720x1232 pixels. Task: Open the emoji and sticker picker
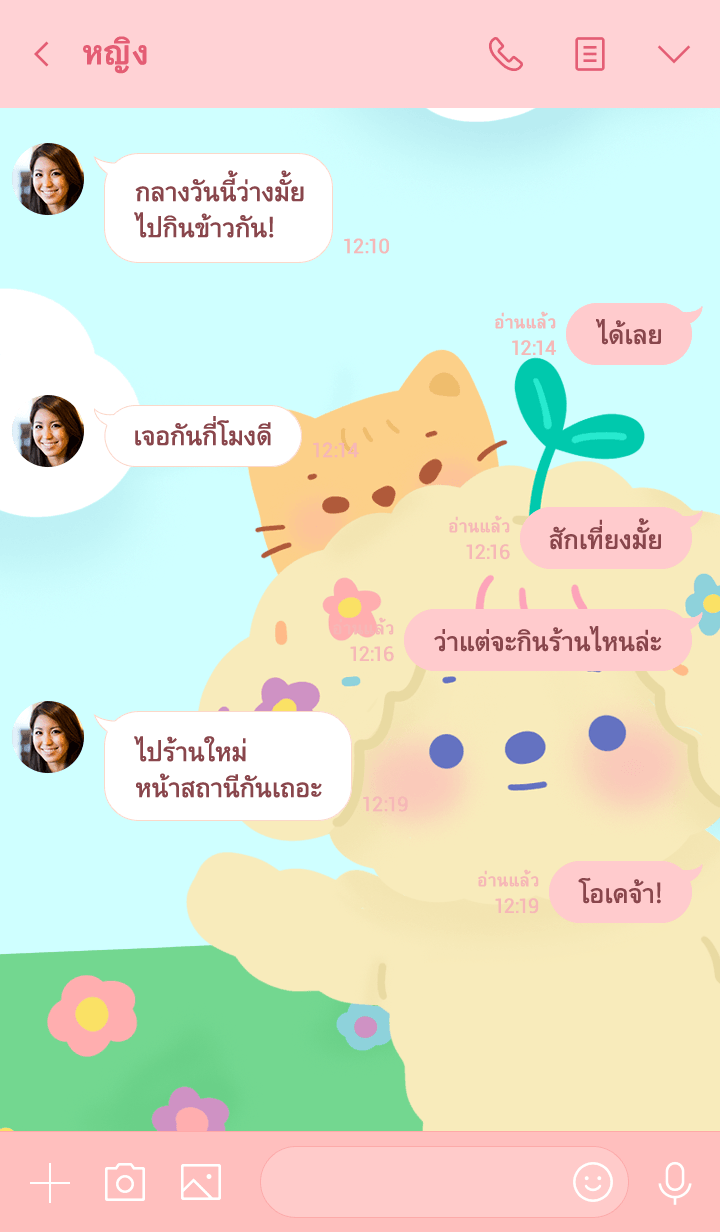click(x=592, y=1183)
